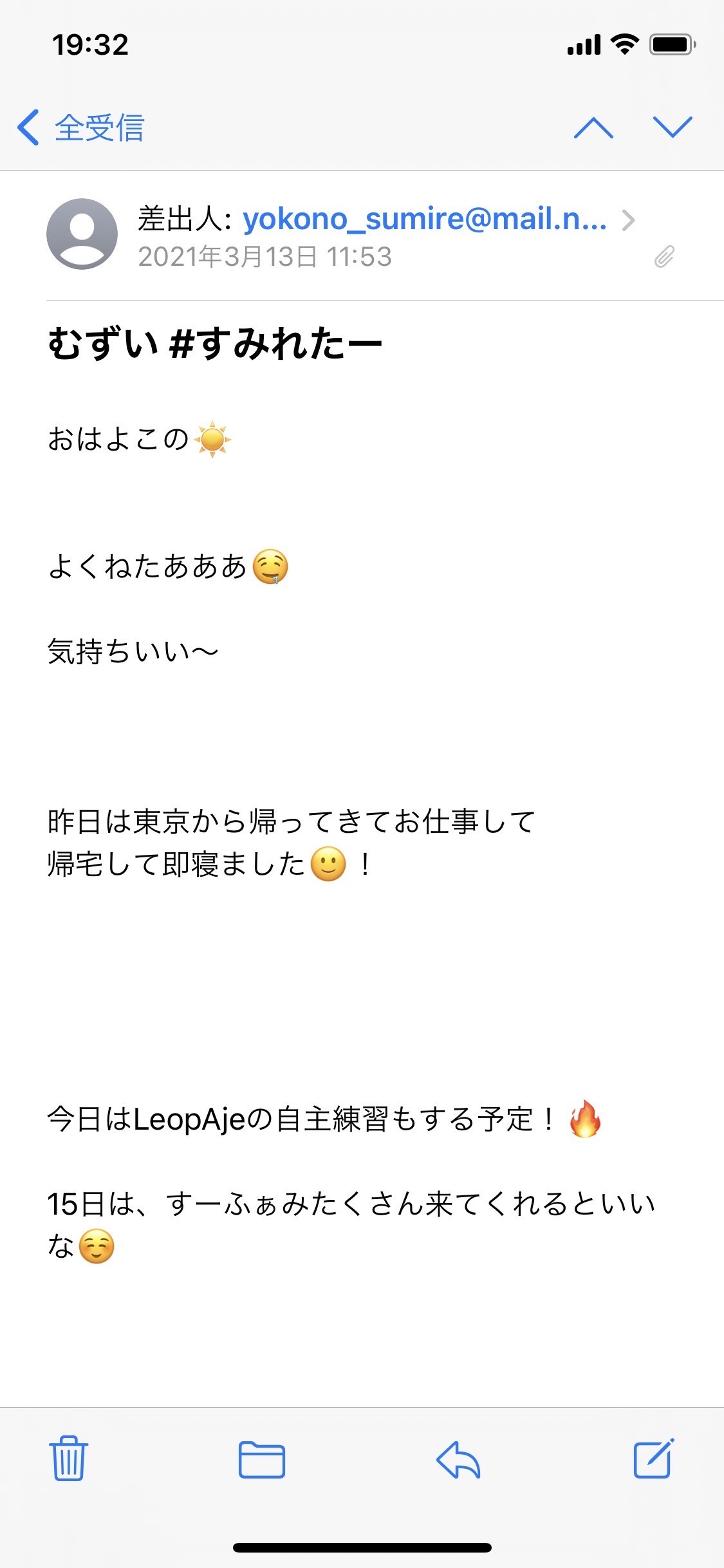Show the next message with down arrow
724x1568 pixels.
673,127
